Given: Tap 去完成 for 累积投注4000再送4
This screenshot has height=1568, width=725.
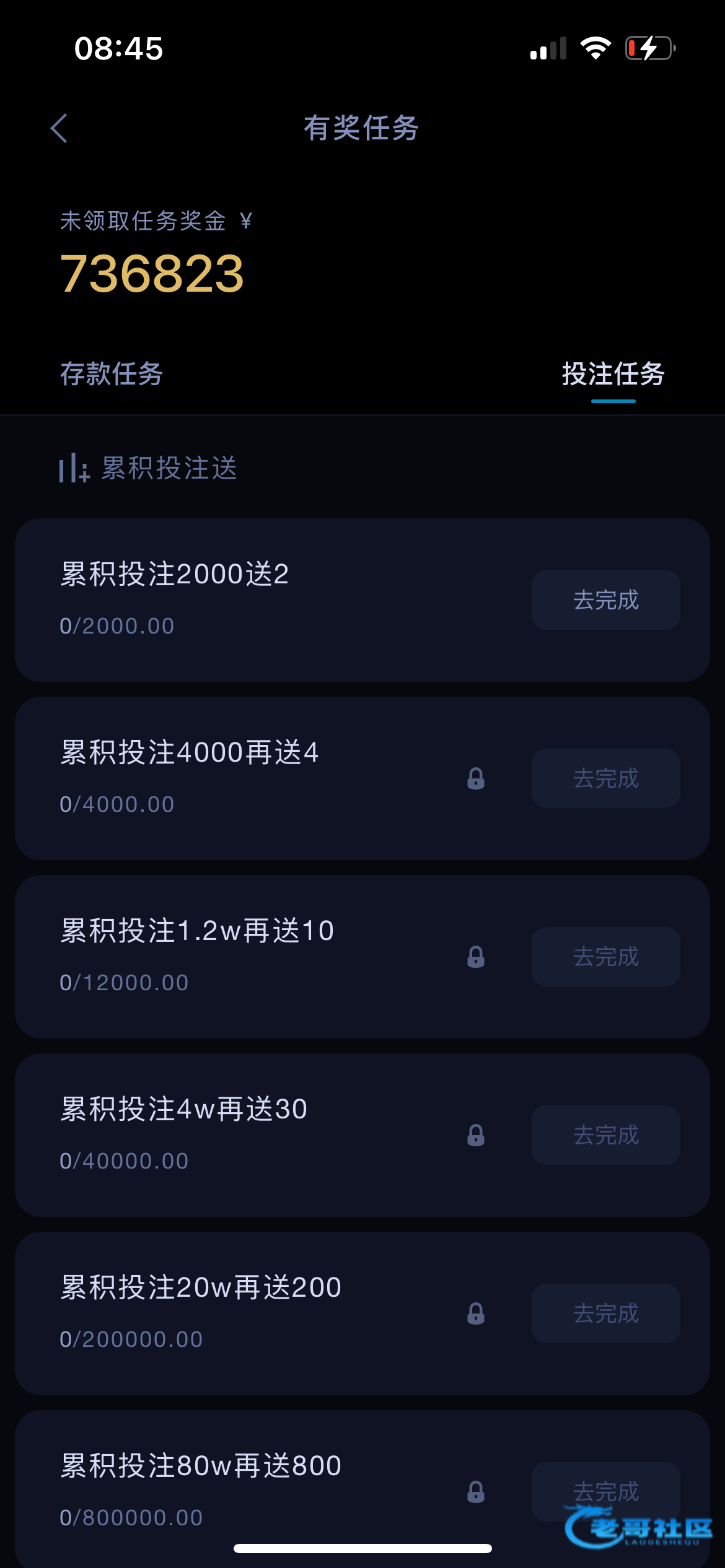Looking at the screenshot, I should pos(605,778).
